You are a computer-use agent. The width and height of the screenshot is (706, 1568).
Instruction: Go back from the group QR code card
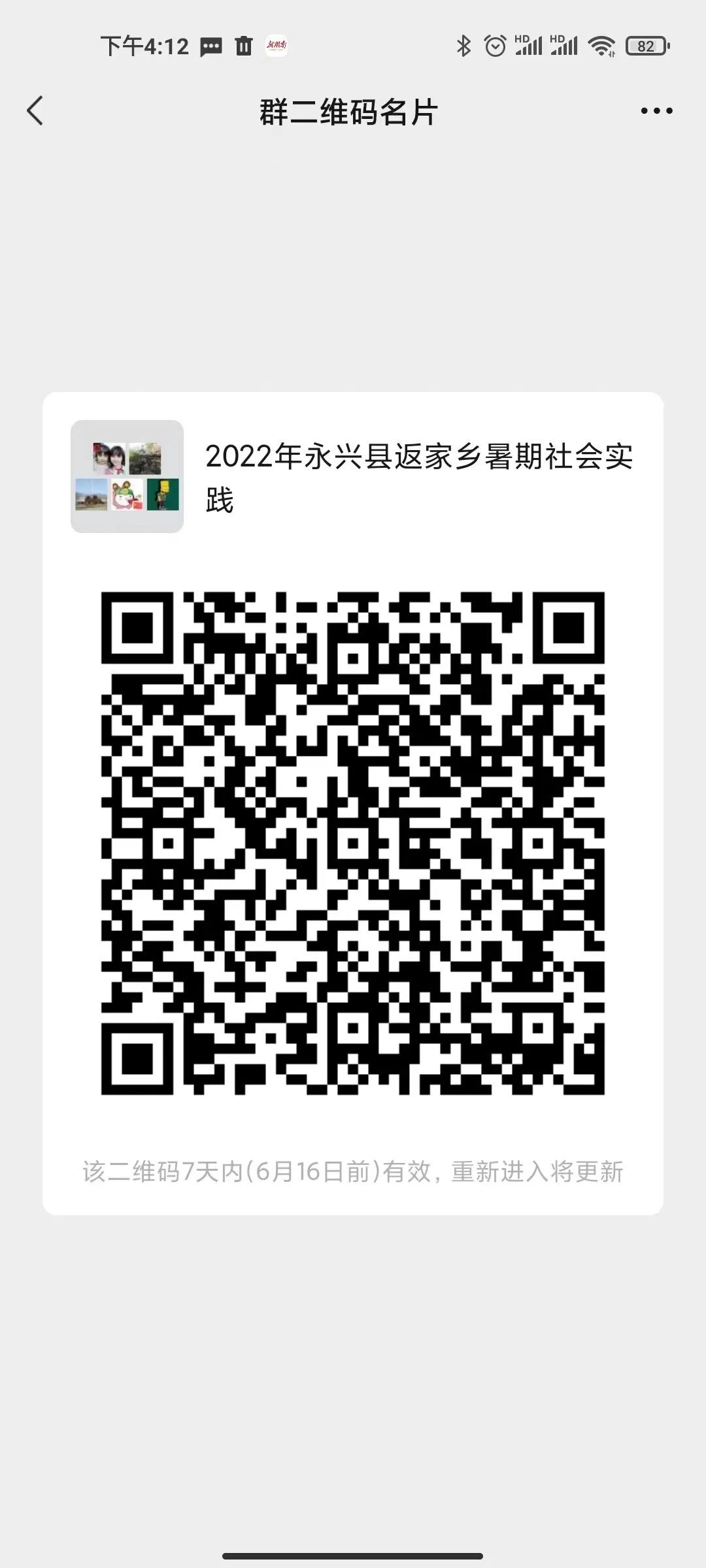coord(35,110)
